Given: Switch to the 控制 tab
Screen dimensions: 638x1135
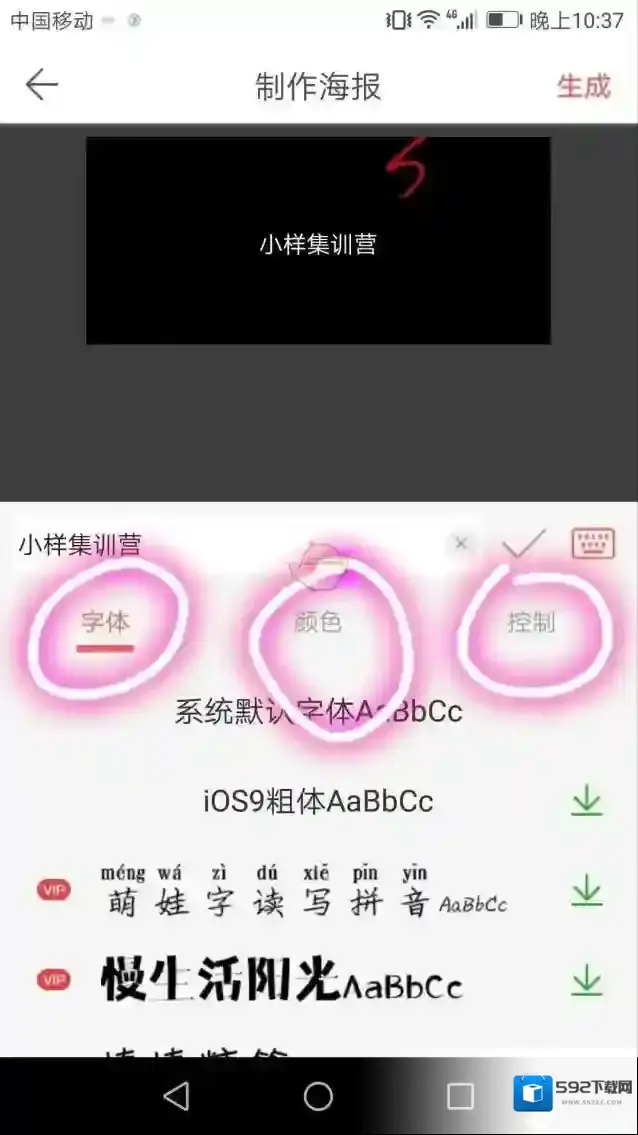Looking at the screenshot, I should tap(530, 623).
